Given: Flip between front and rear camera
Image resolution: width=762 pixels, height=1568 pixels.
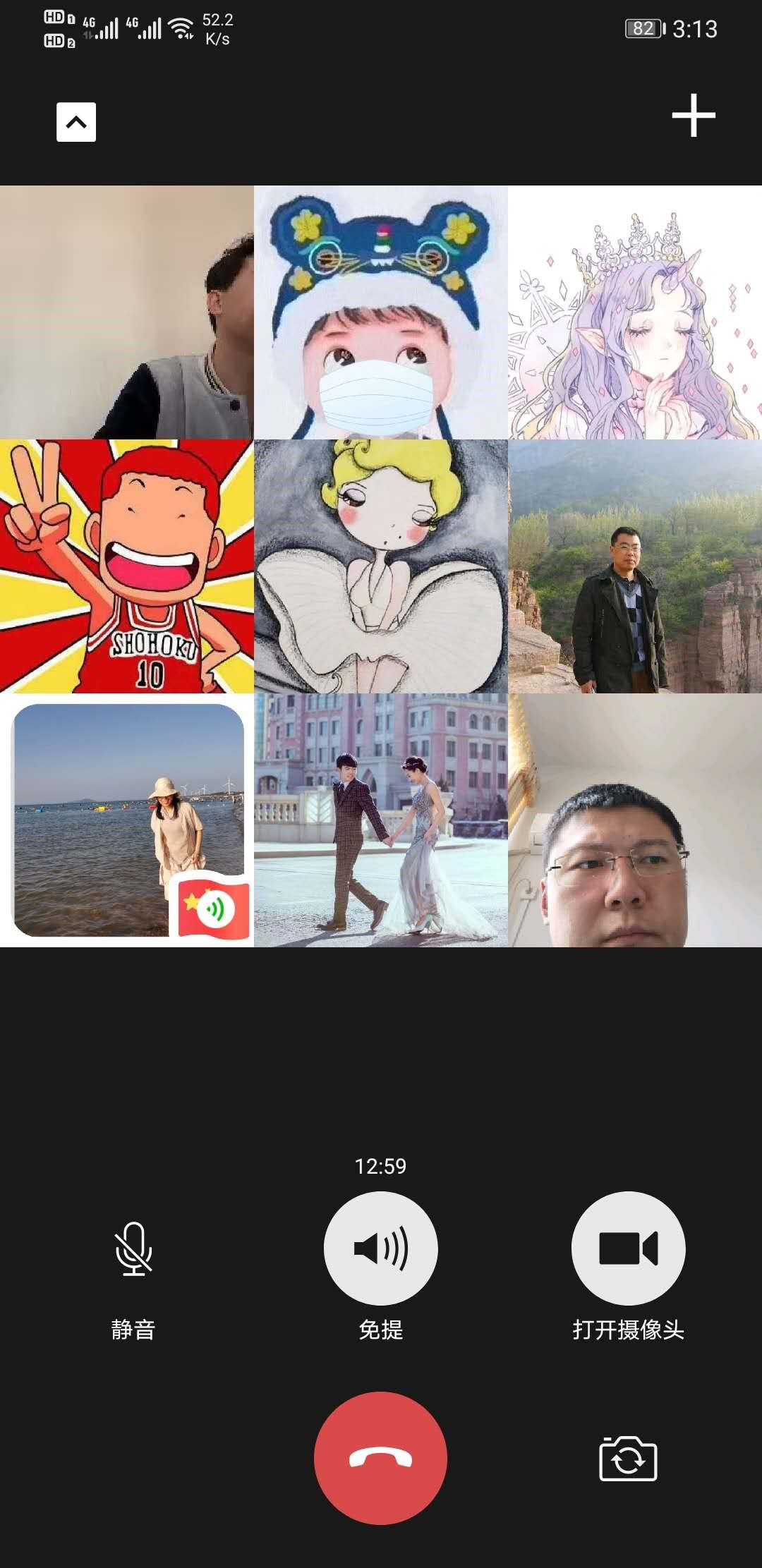Looking at the screenshot, I should [x=628, y=1458].
